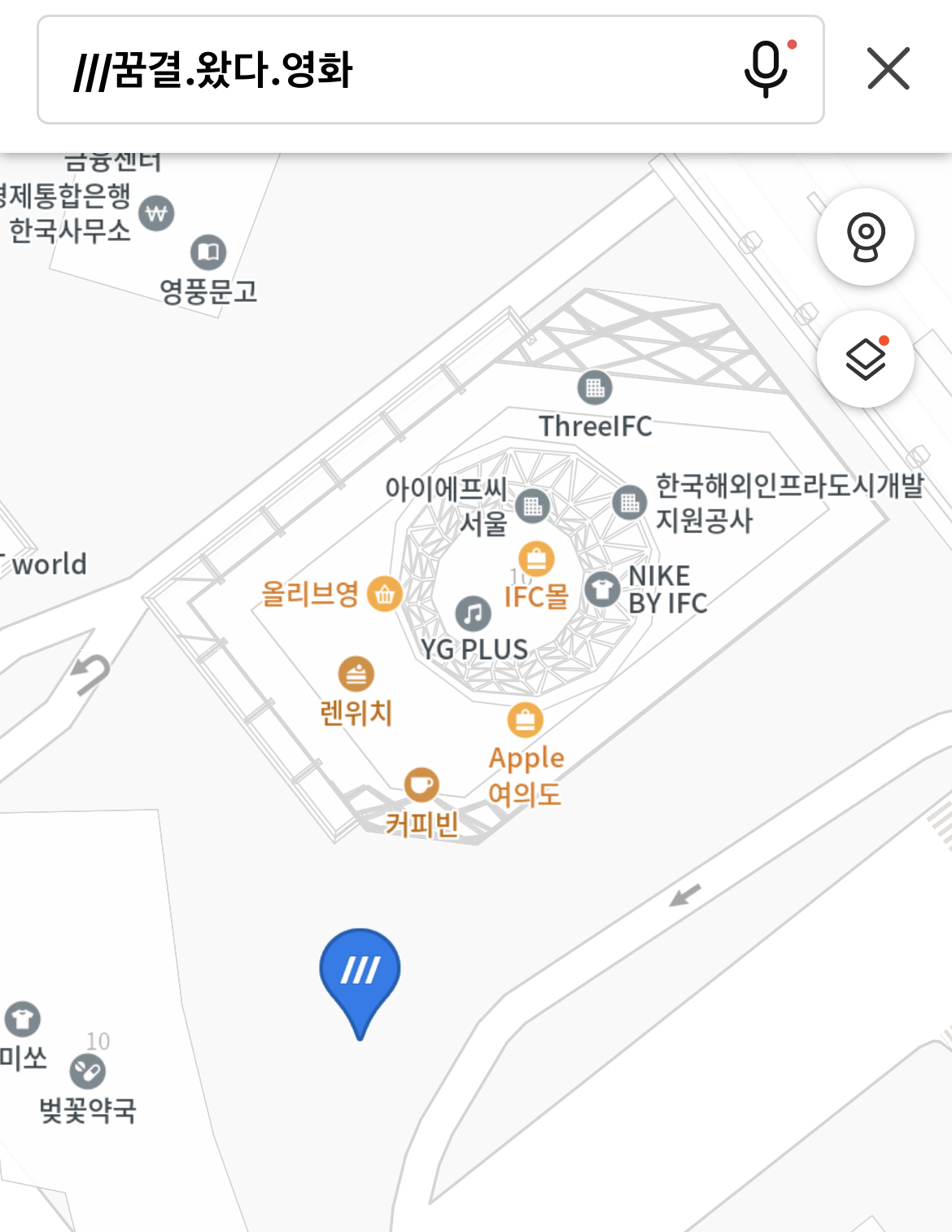Close the search with the X button
This screenshot has height=1232, width=952.
(x=888, y=68)
